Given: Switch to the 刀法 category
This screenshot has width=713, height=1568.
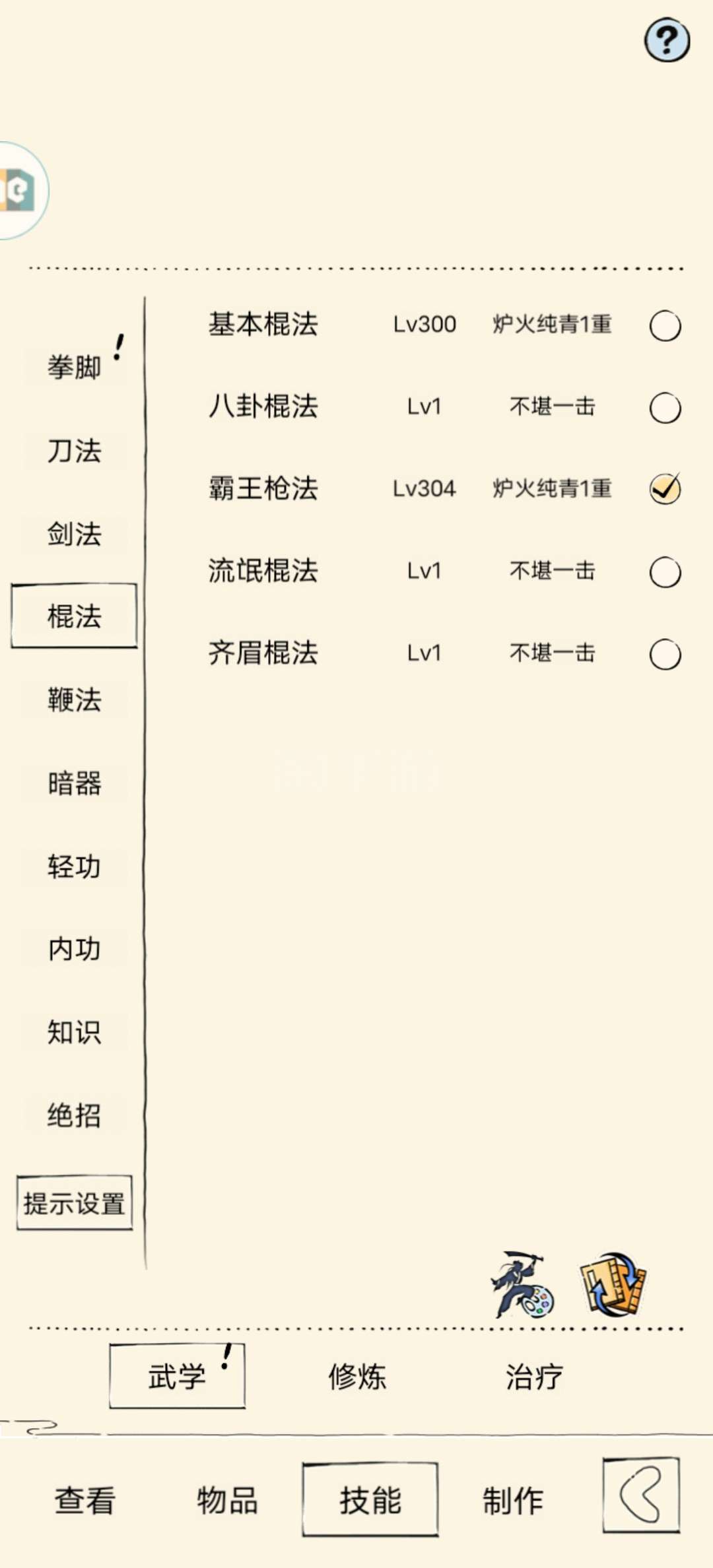Looking at the screenshot, I should tap(74, 451).
